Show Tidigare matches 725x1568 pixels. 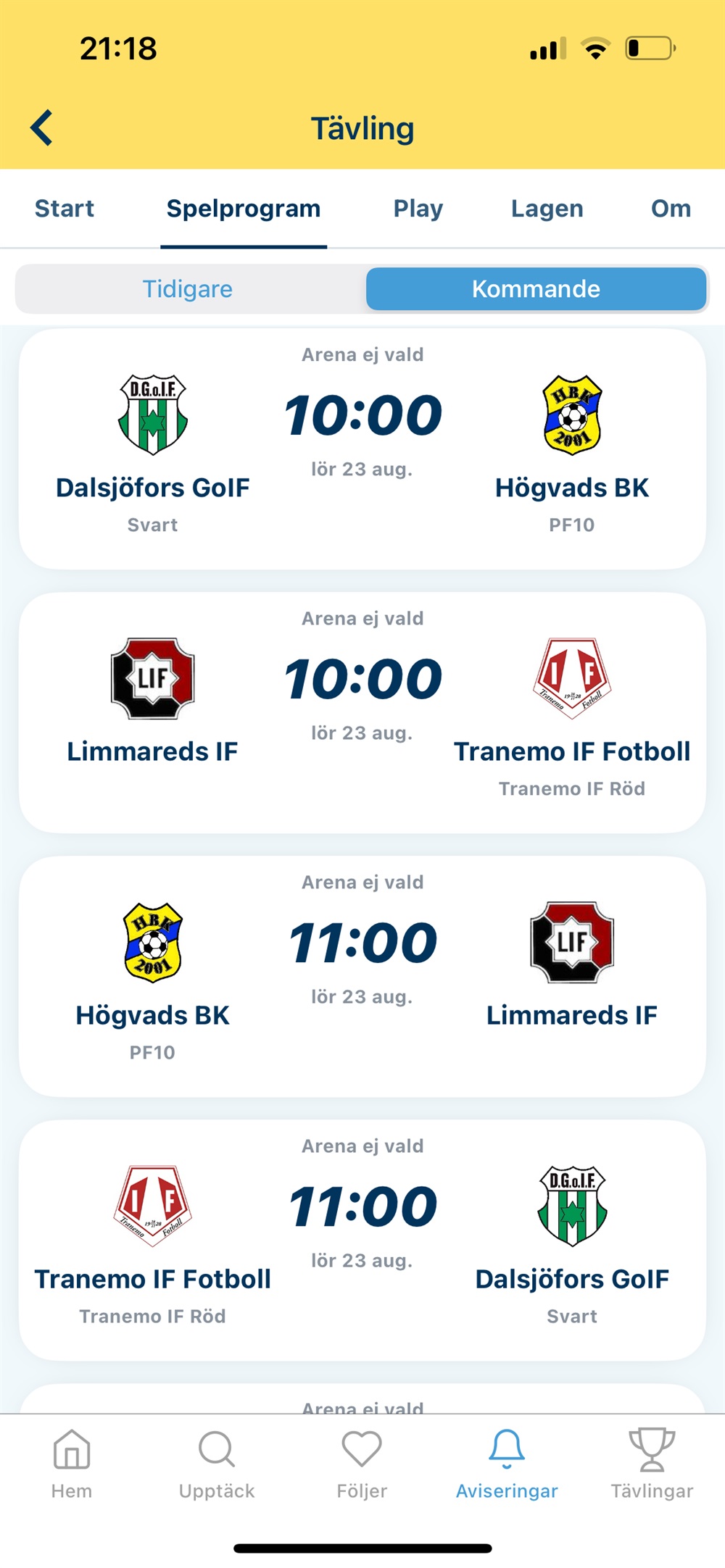[188, 289]
